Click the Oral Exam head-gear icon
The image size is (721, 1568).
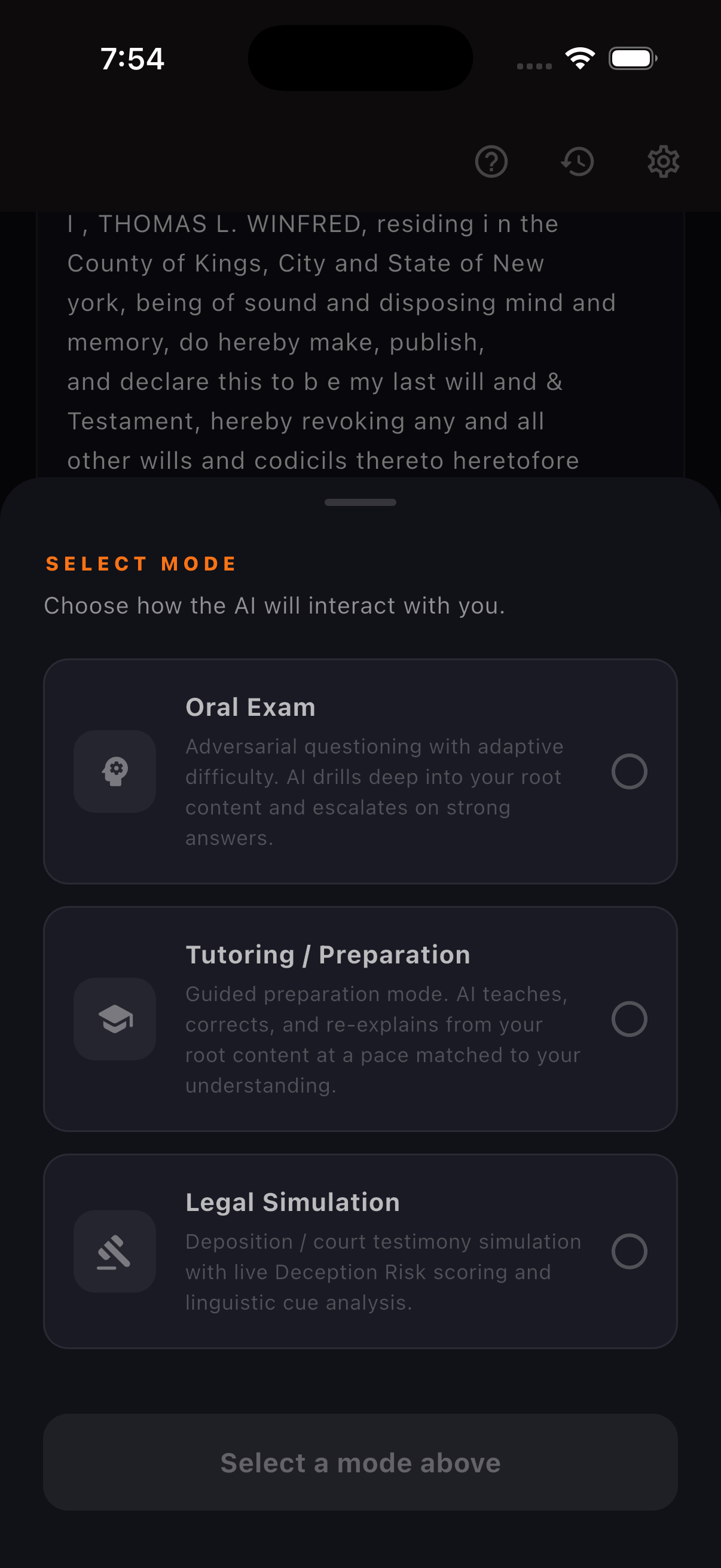click(114, 771)
